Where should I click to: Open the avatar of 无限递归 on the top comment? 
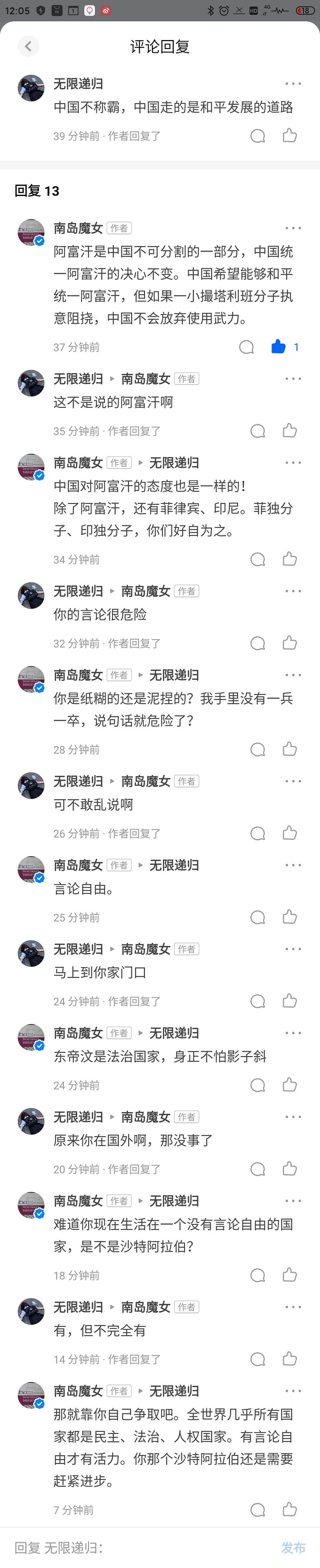coord(31,88)
